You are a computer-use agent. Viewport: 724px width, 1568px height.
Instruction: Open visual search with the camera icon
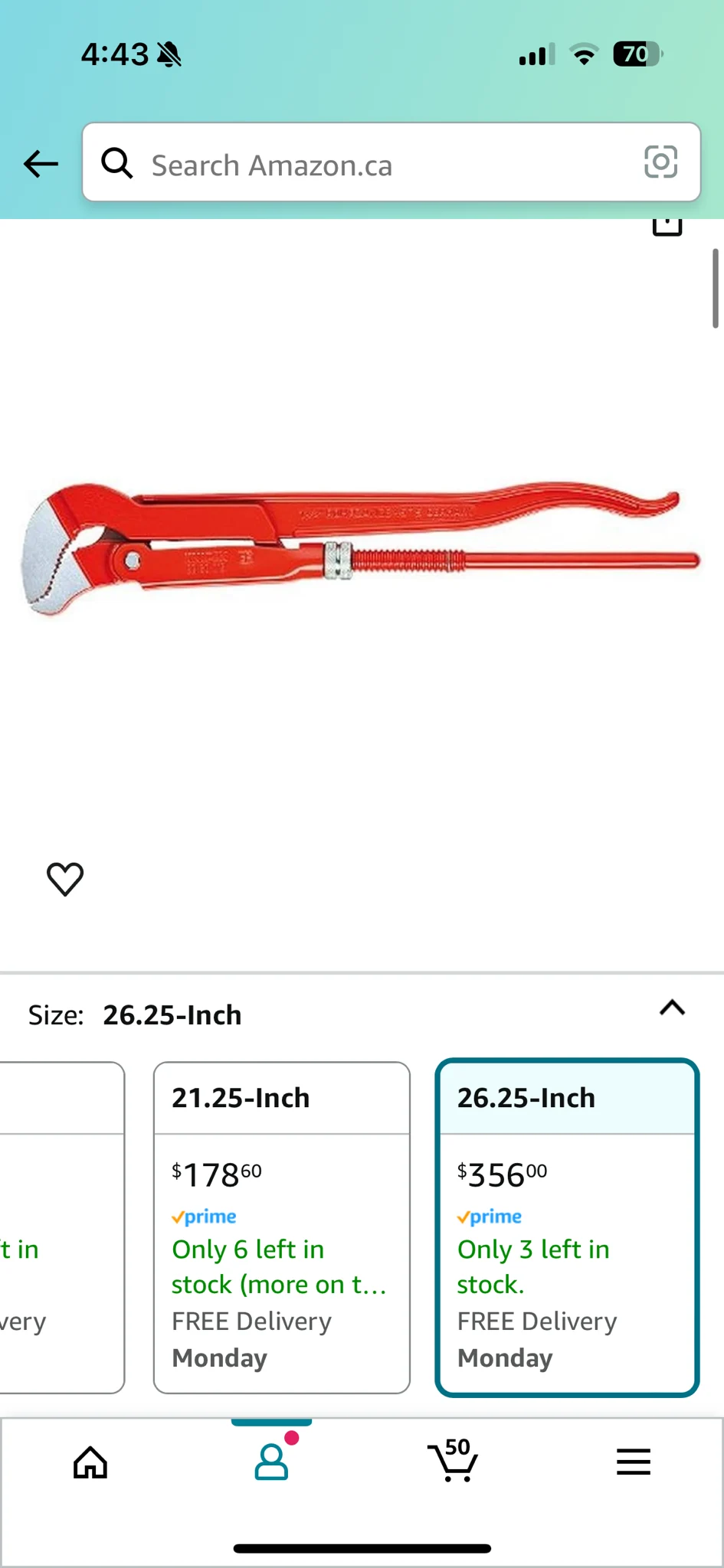660,163
